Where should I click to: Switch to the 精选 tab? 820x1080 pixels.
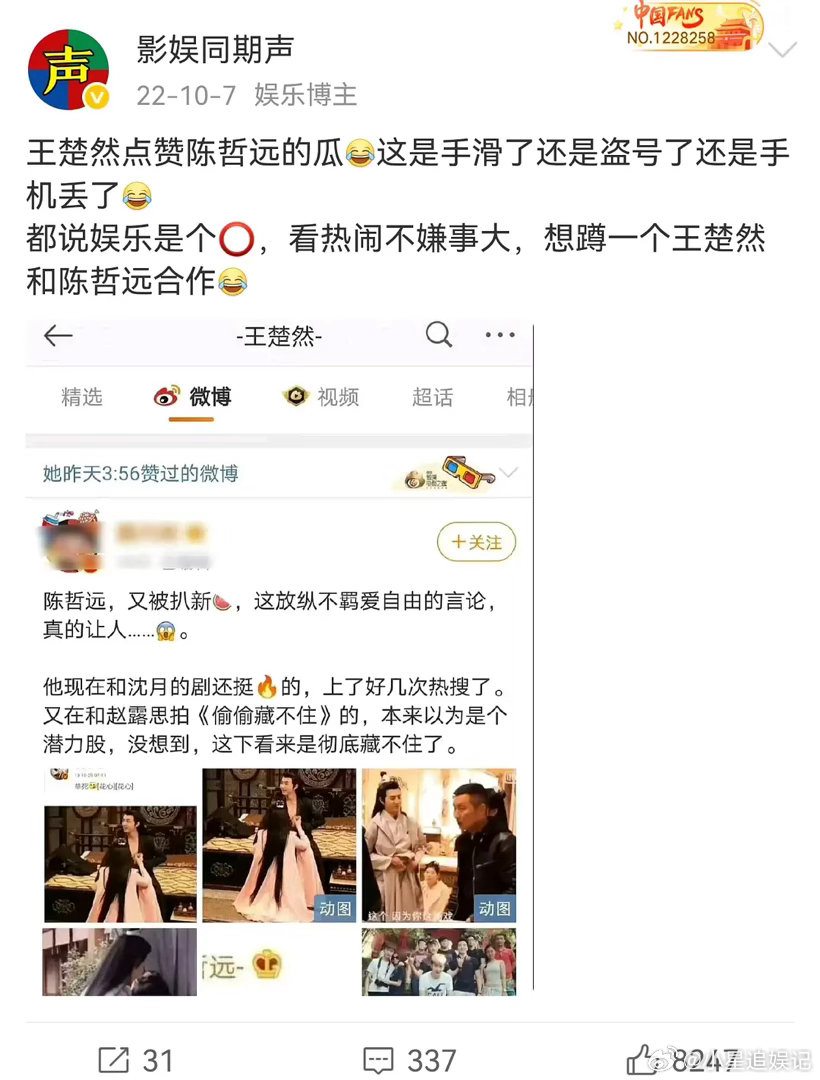coord(81,397)
